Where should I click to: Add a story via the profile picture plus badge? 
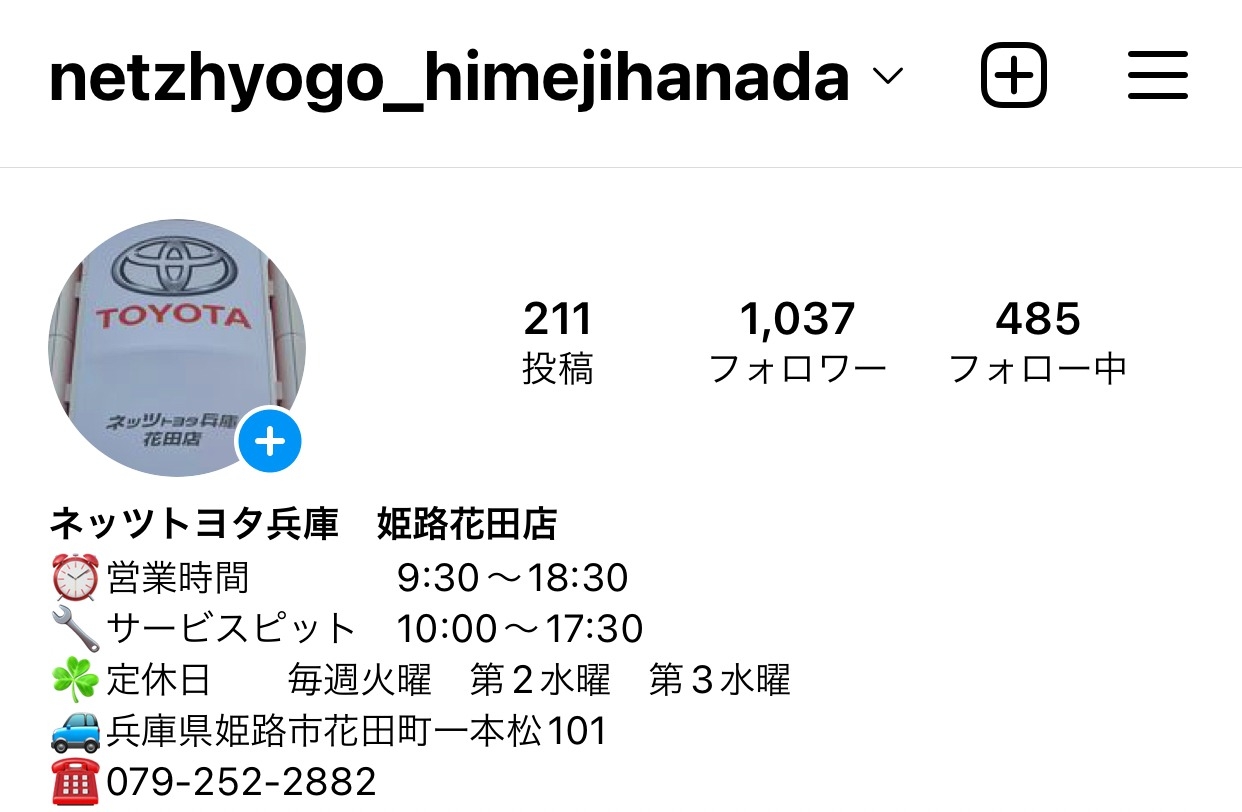[270, 441]
